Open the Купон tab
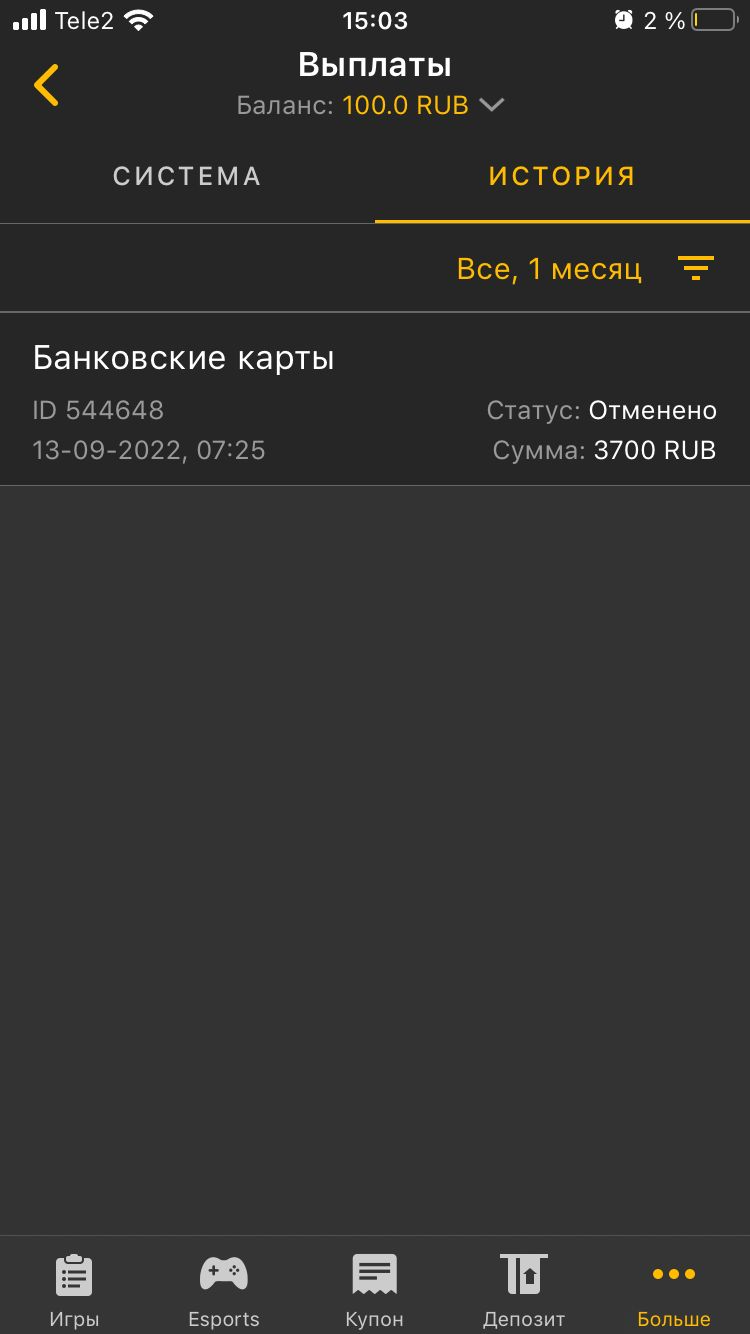 374,1287
